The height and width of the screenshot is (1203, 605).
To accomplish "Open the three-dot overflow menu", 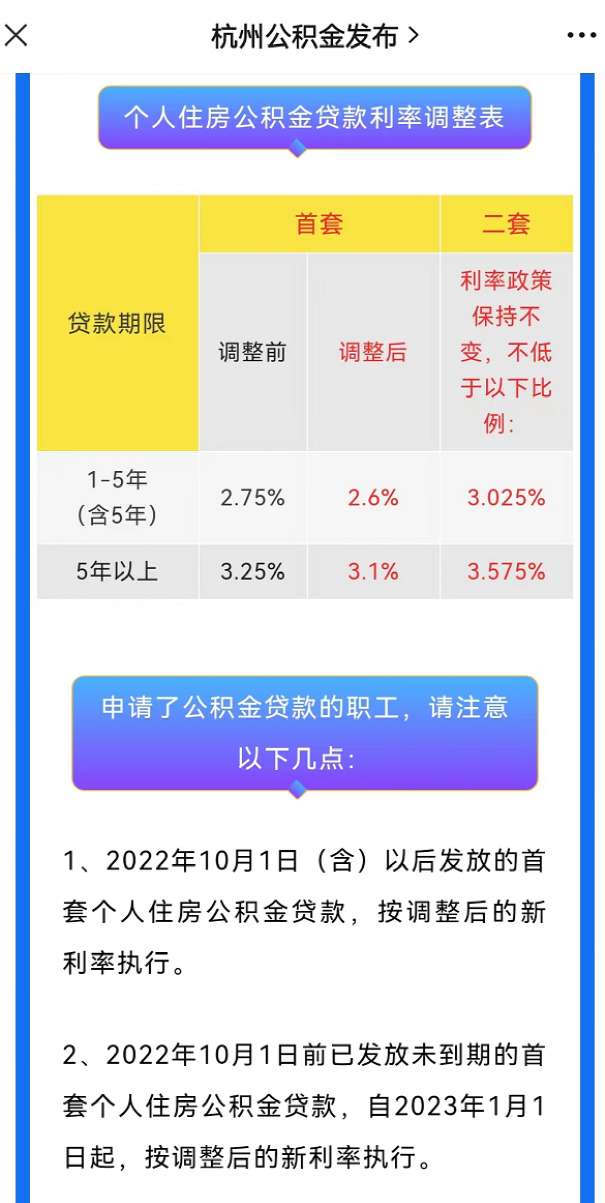I will point(581,36).
